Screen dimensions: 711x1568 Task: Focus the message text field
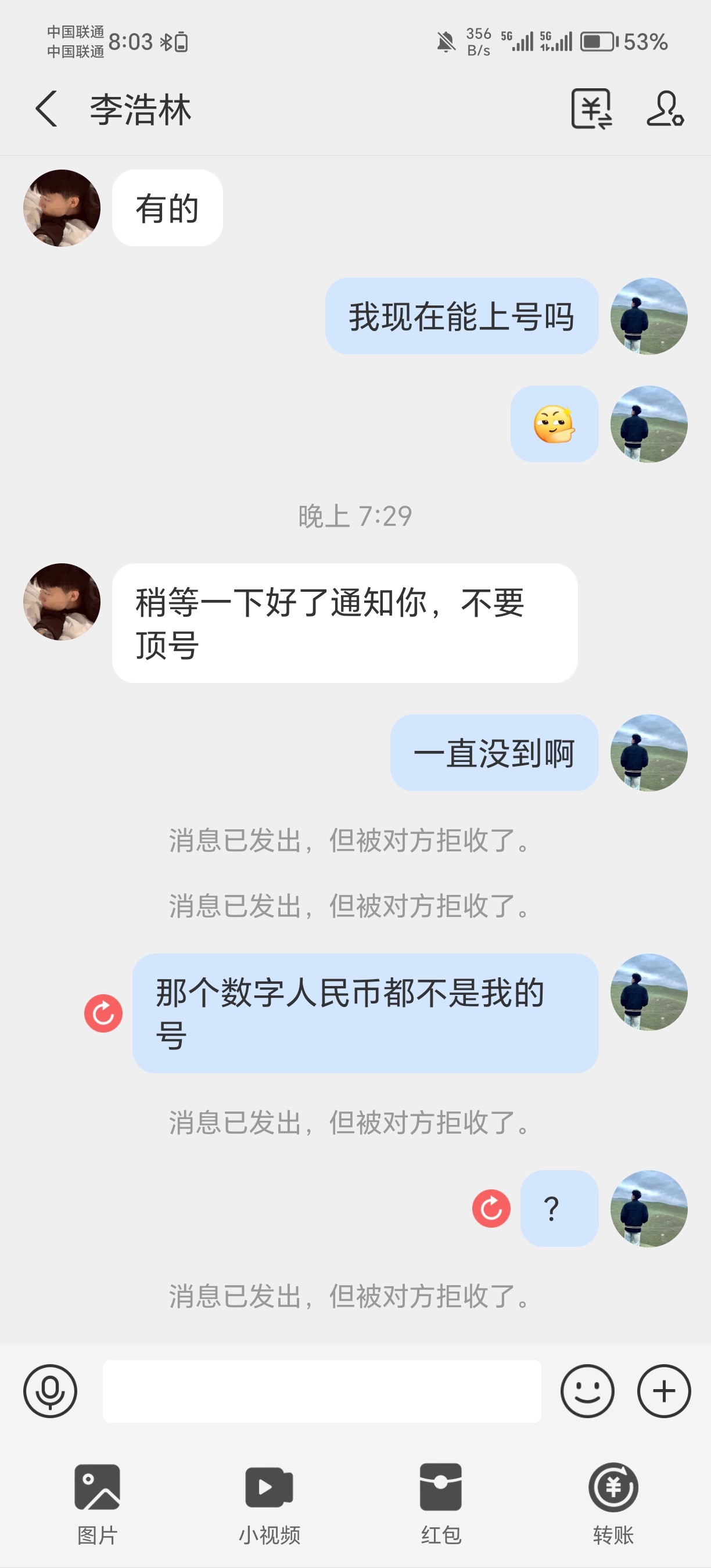321,1391
